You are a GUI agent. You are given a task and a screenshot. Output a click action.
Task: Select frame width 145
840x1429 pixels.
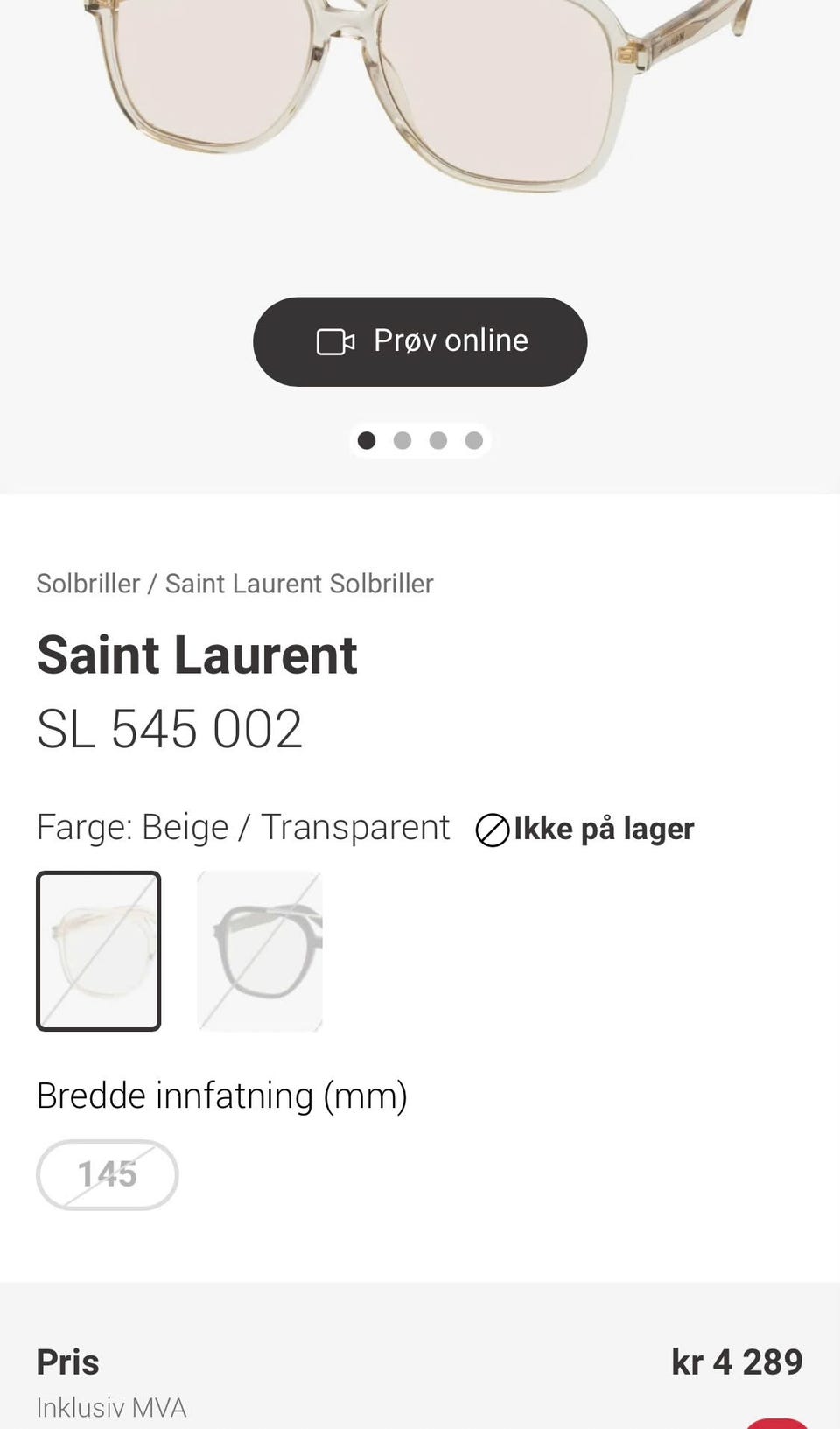pyautogui.click(x=108, y=1174)
